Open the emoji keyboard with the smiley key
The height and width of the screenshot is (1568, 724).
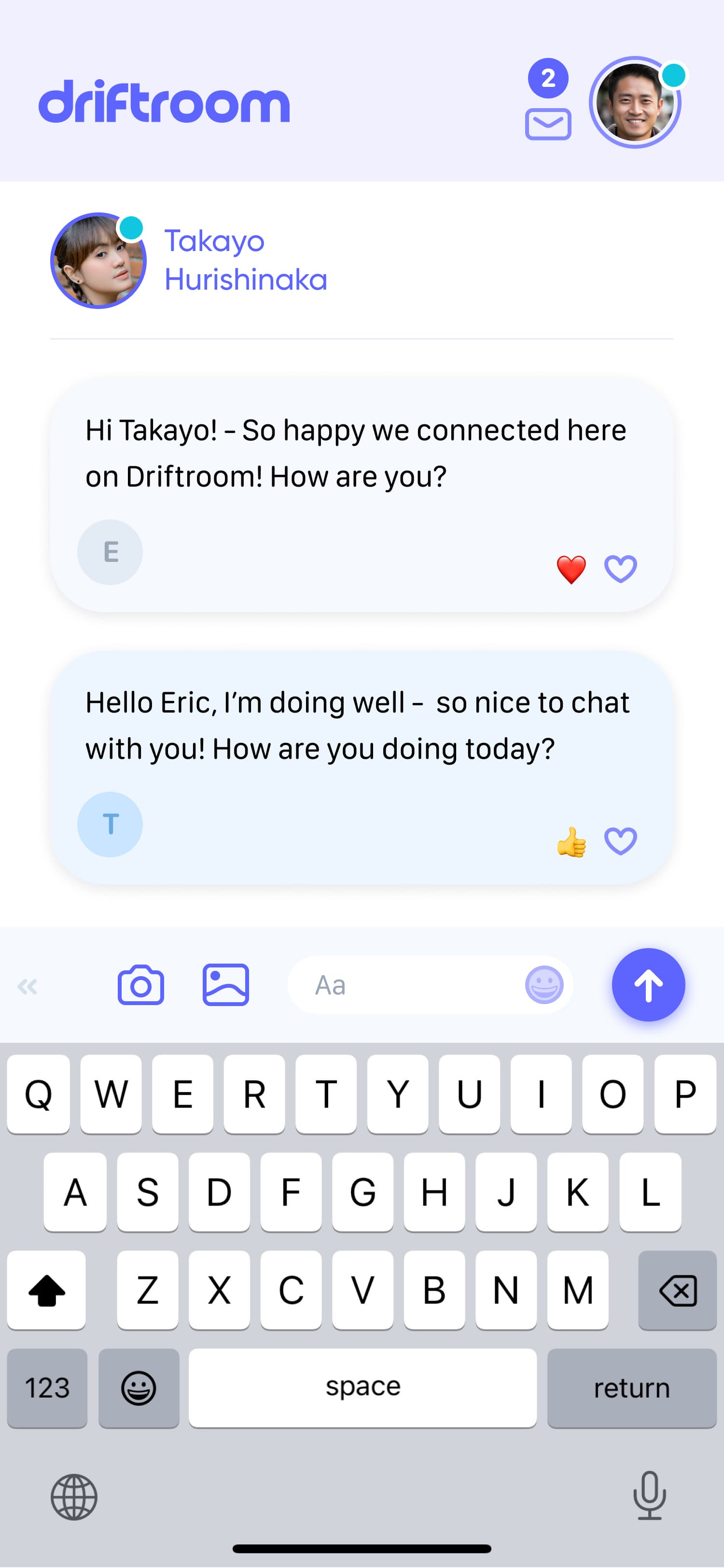(139, 1388)
